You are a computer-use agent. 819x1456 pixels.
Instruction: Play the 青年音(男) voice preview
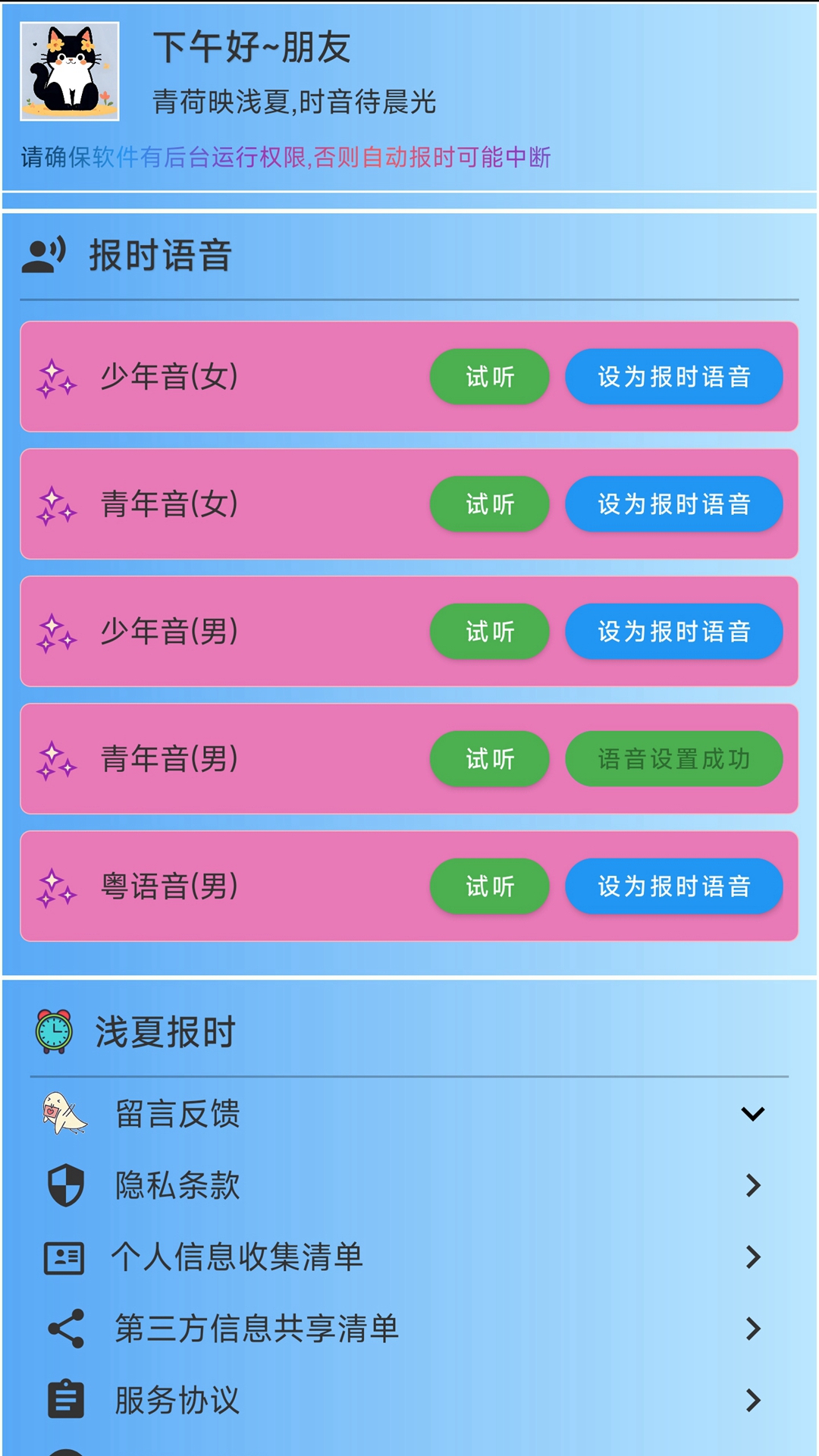click(489, 759)
